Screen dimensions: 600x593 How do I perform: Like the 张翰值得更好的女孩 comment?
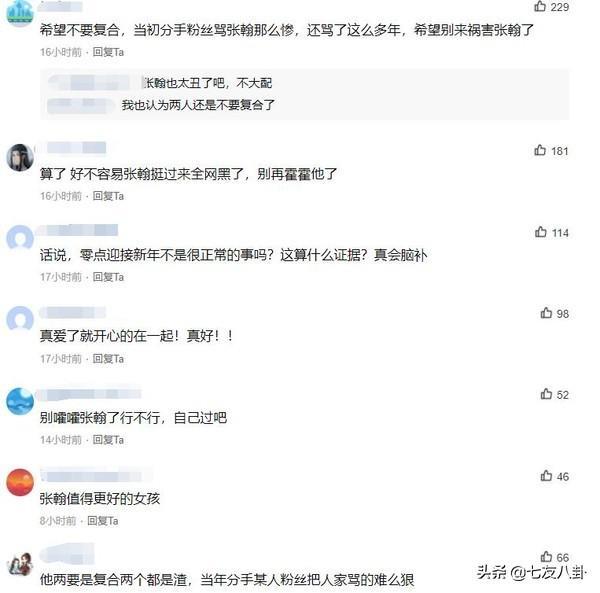pyautogui.click(x=546, y=477)
